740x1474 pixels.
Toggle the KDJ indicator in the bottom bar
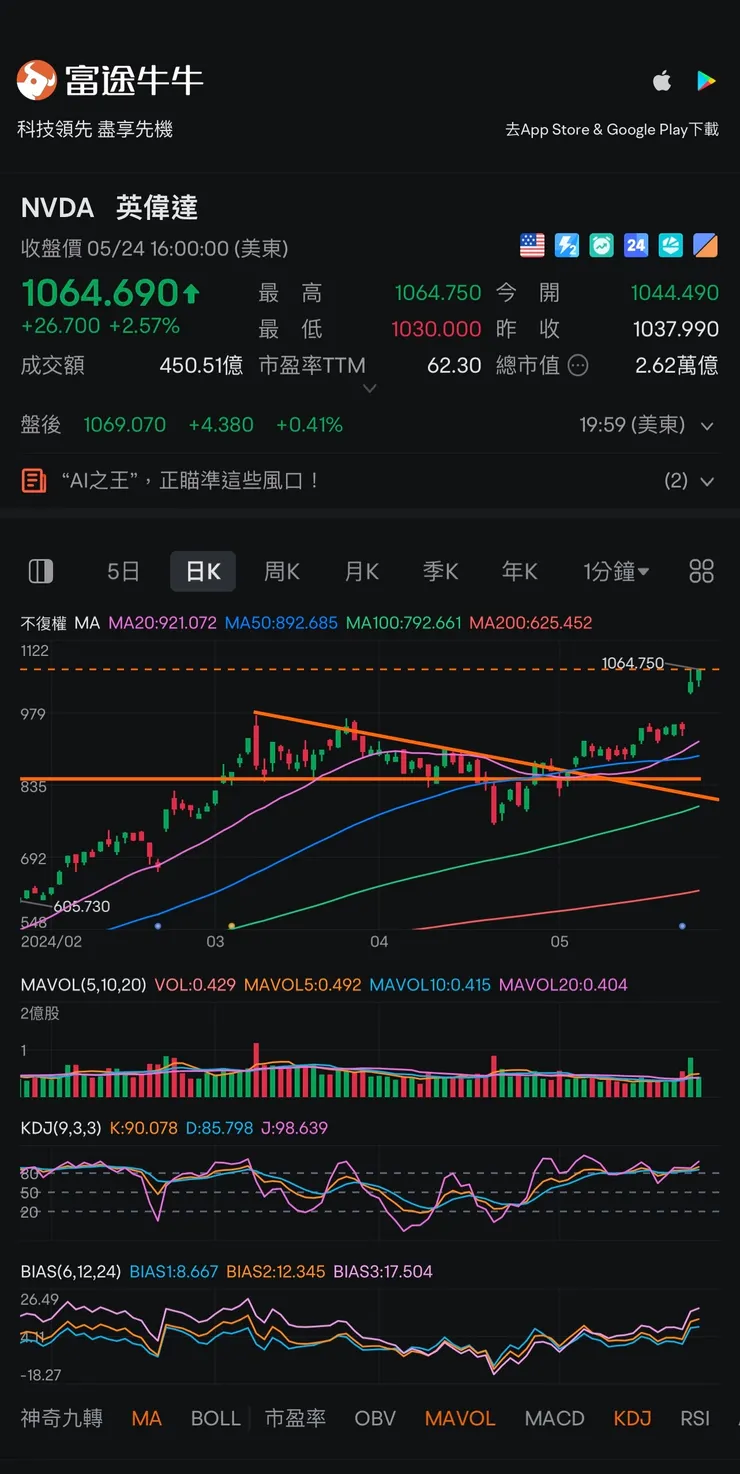tap(632, 1418)
